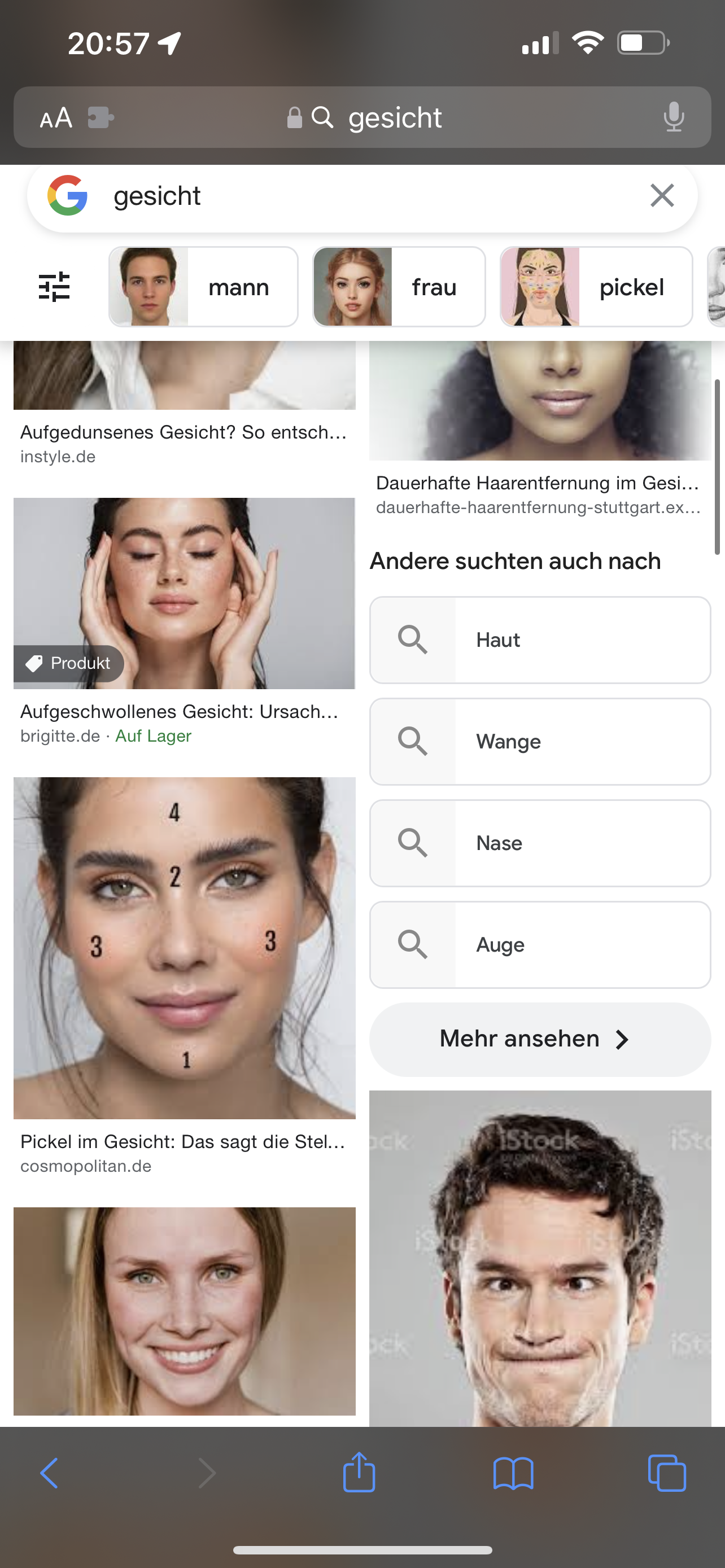This screenshot has height=1568, width=725.
Task: Search for related term Auge
Action: coord(540,945)
